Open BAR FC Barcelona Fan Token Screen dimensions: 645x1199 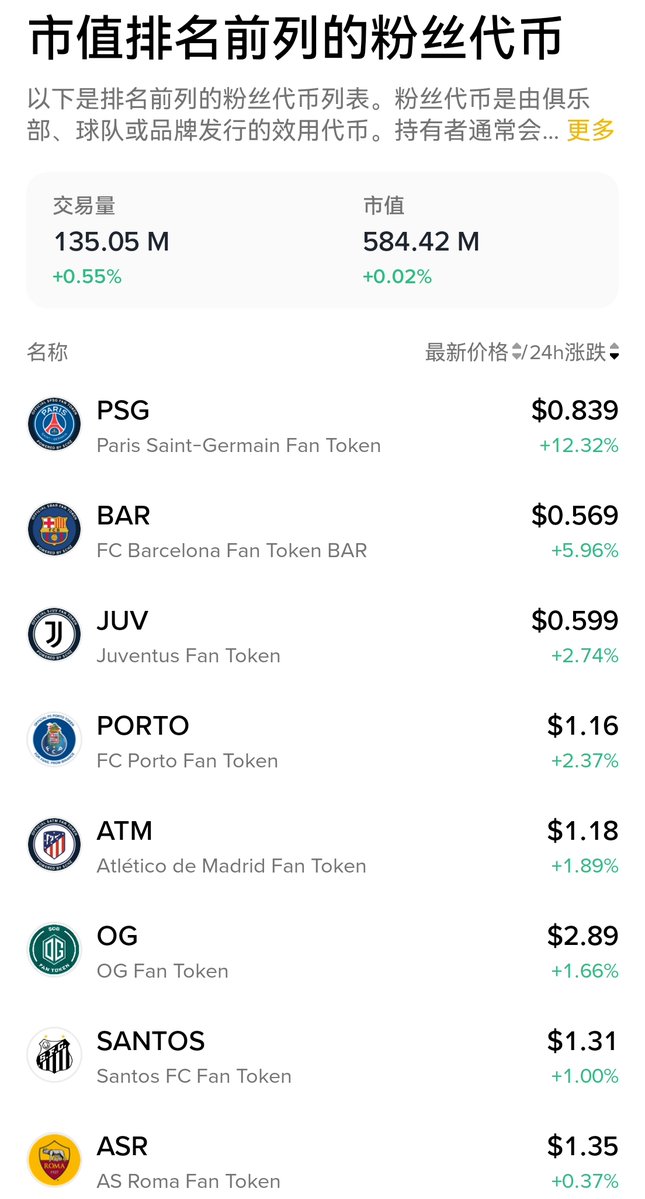tap(322, 531)
